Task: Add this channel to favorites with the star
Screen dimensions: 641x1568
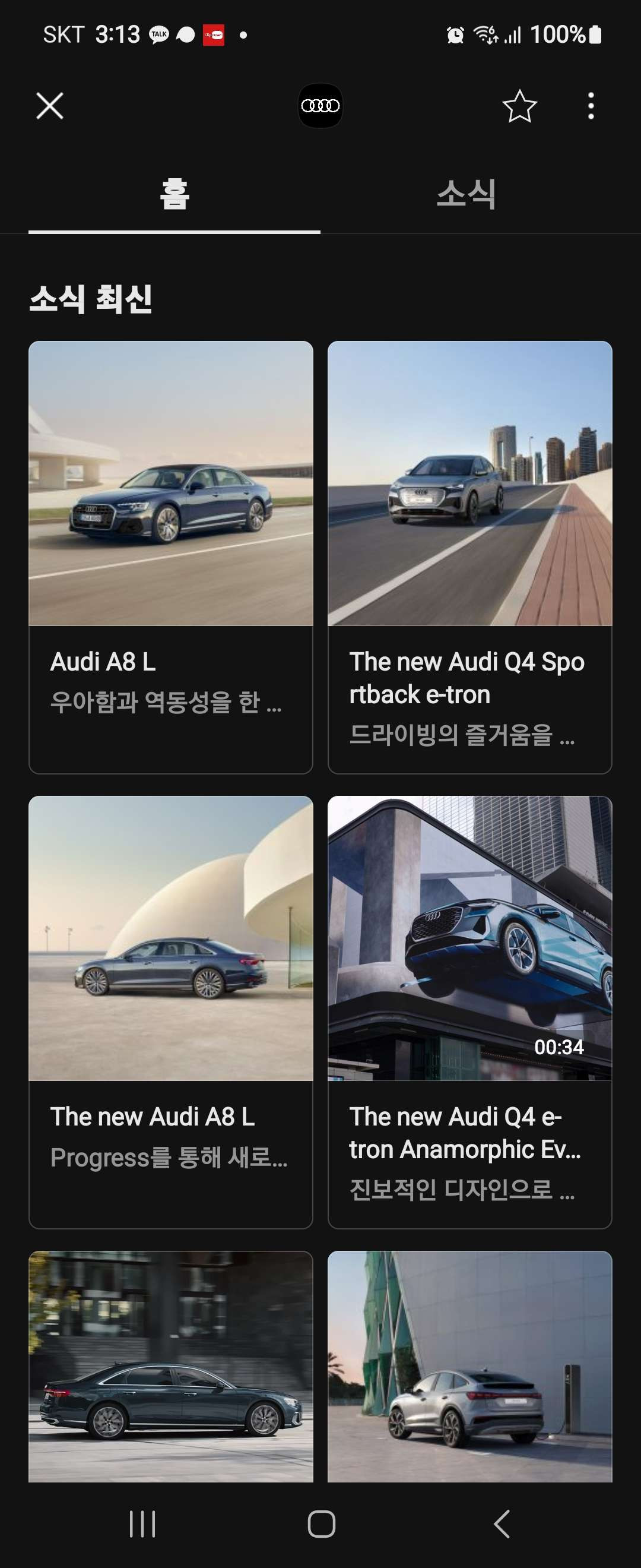Action: pos(519,106)
